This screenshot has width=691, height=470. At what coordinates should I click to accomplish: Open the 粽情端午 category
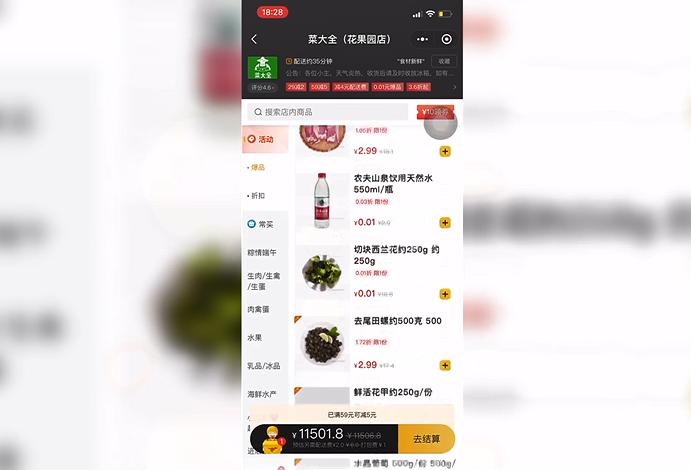tap(264, 253)
